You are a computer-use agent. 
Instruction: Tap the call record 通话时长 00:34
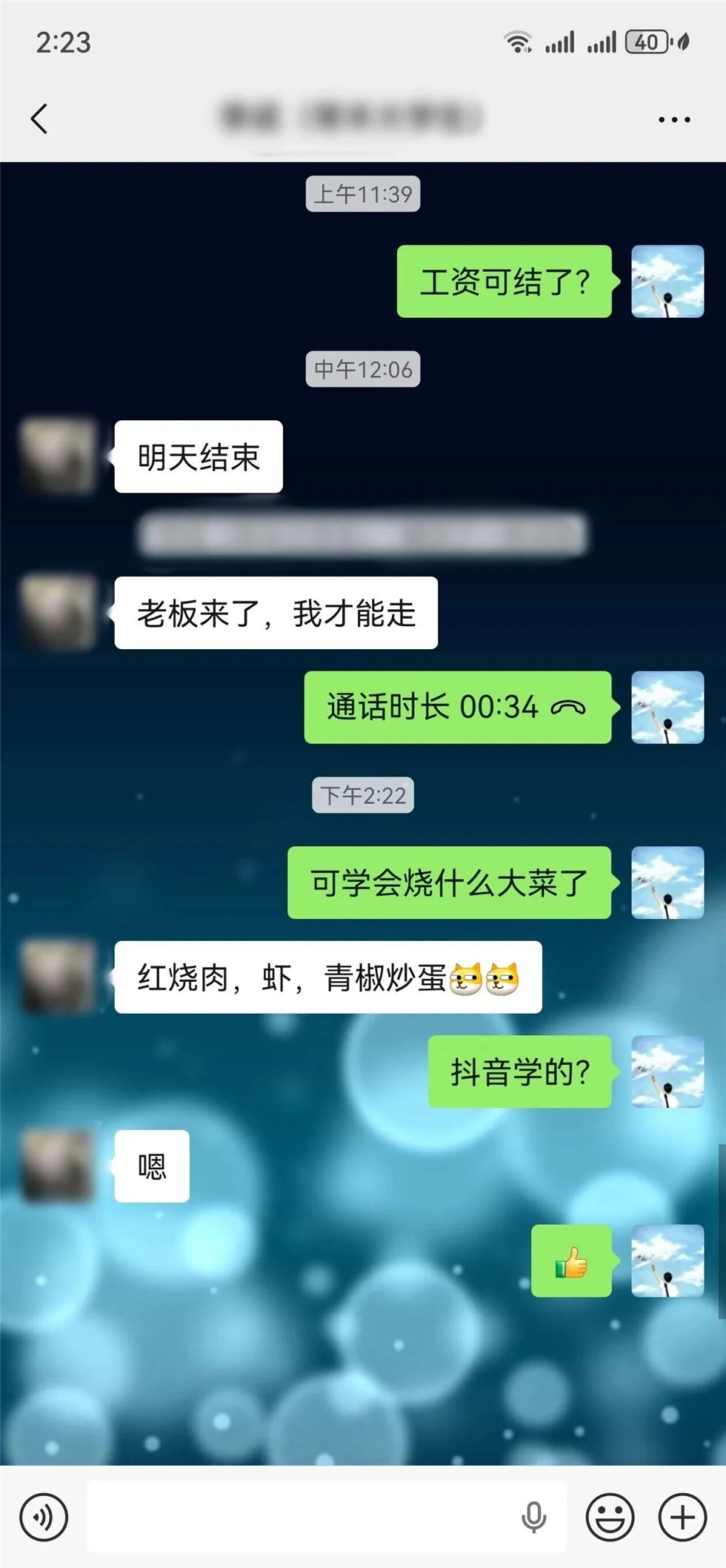click(x=457, y=708)
